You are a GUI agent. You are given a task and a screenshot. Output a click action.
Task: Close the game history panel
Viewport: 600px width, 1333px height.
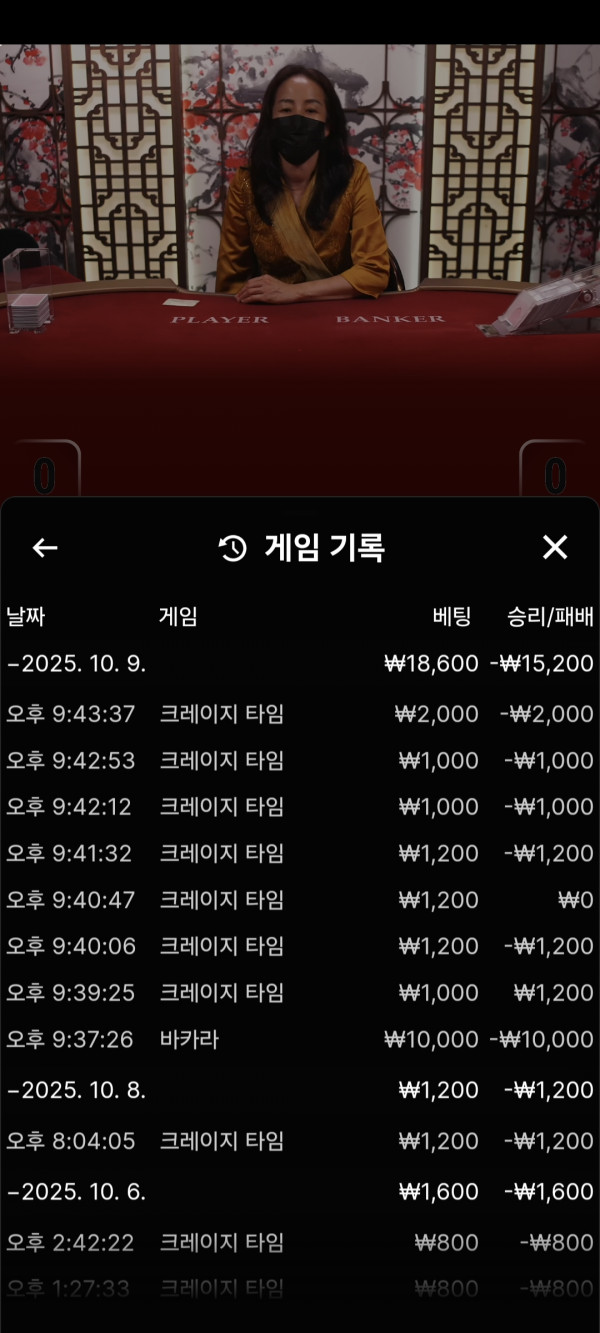coord(554,547)
